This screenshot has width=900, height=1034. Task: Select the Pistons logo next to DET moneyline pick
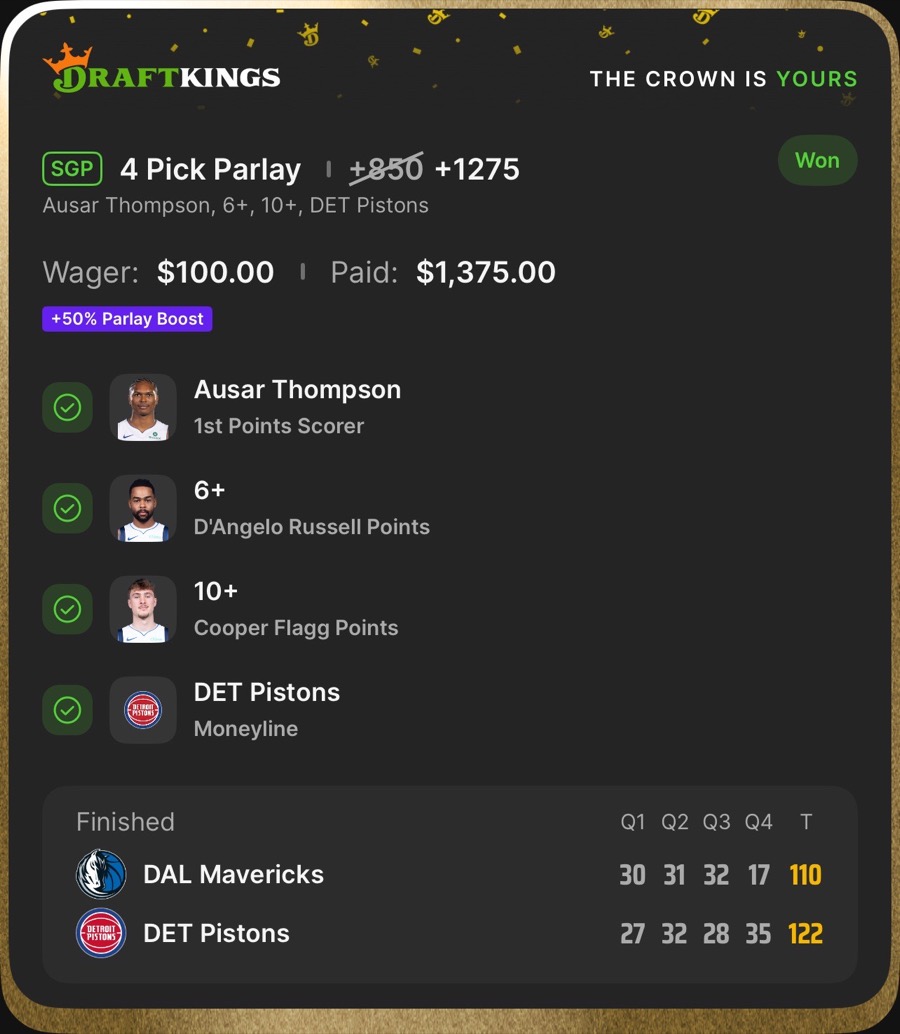tap(142, 710)
